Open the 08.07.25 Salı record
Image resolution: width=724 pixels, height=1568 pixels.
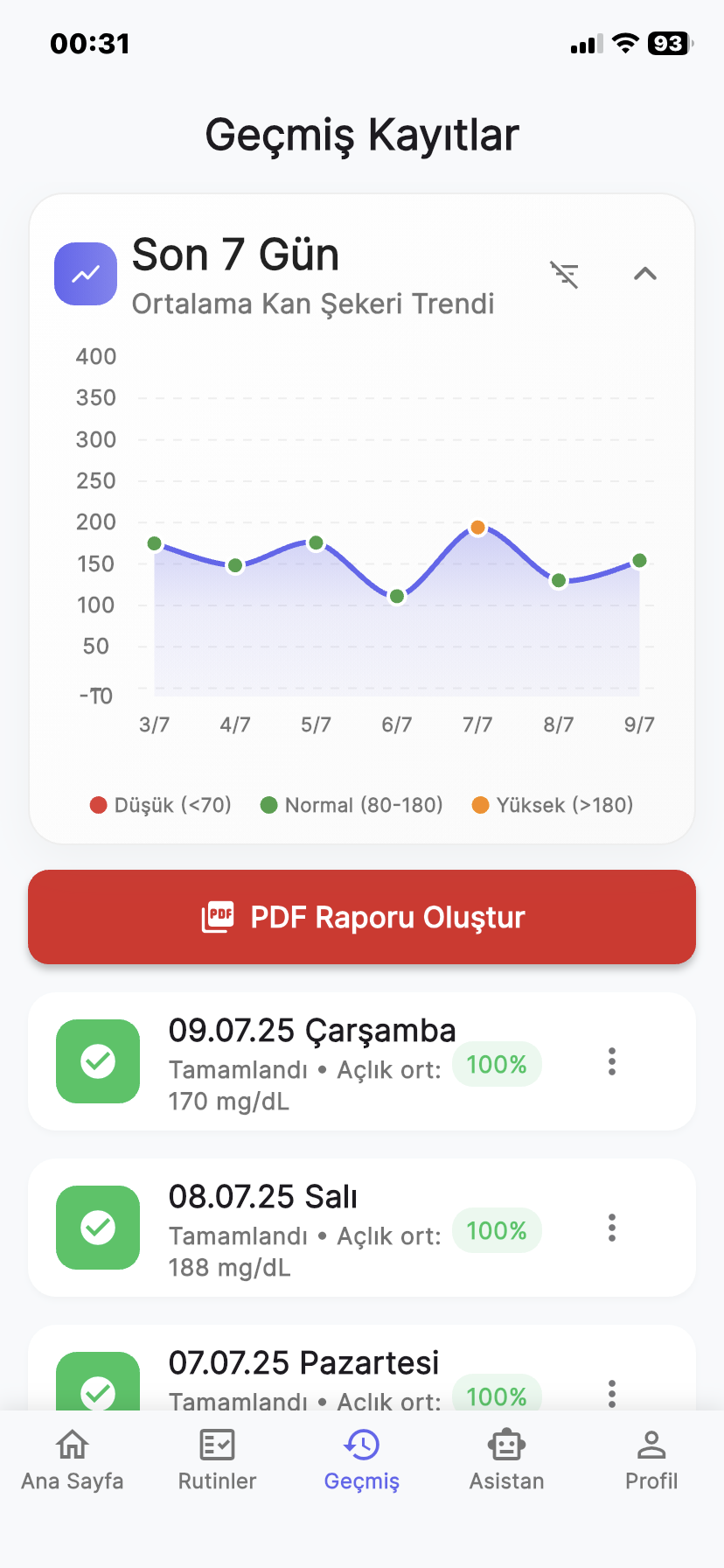[x=362, y=1228]
